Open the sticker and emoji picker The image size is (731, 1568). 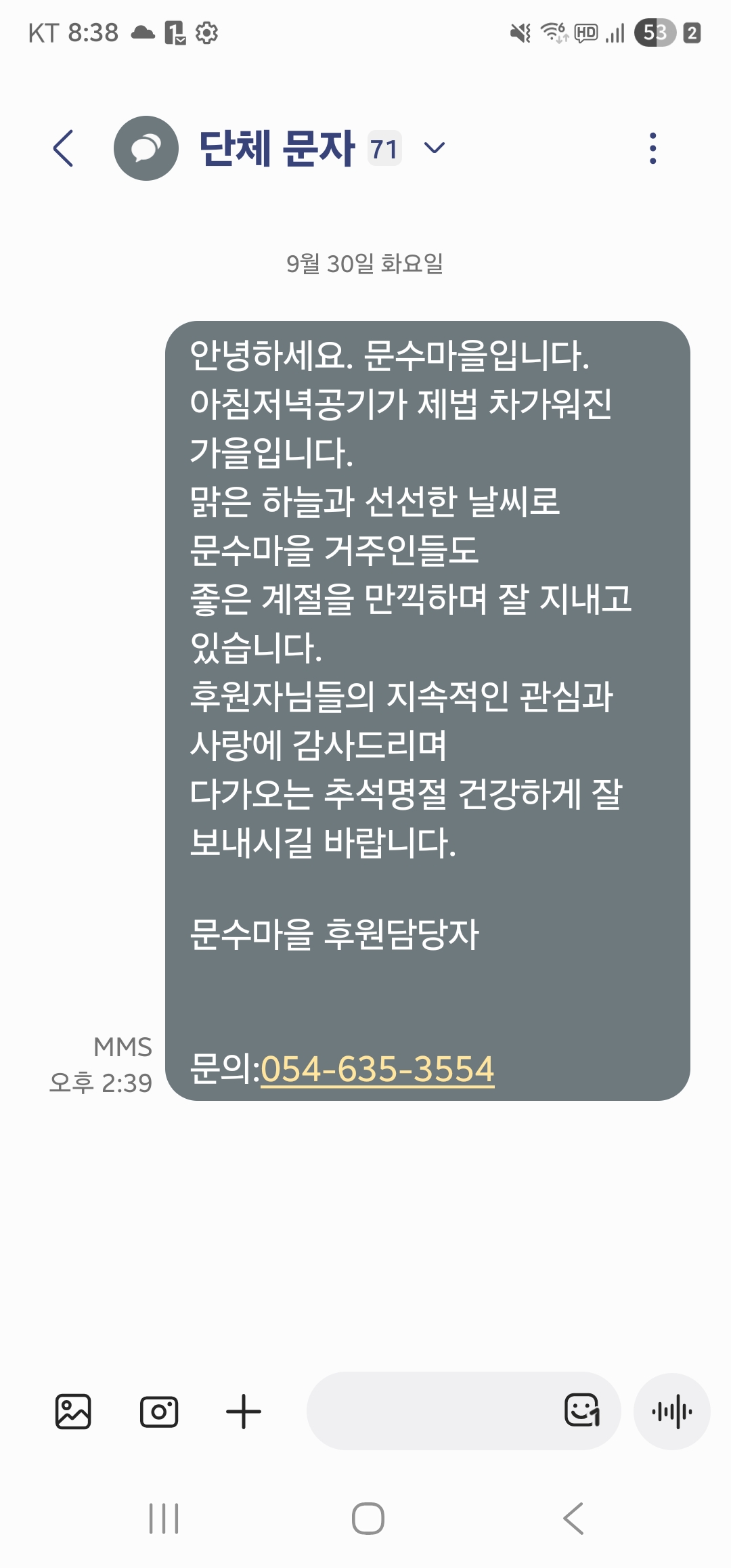coord(582,1410)
